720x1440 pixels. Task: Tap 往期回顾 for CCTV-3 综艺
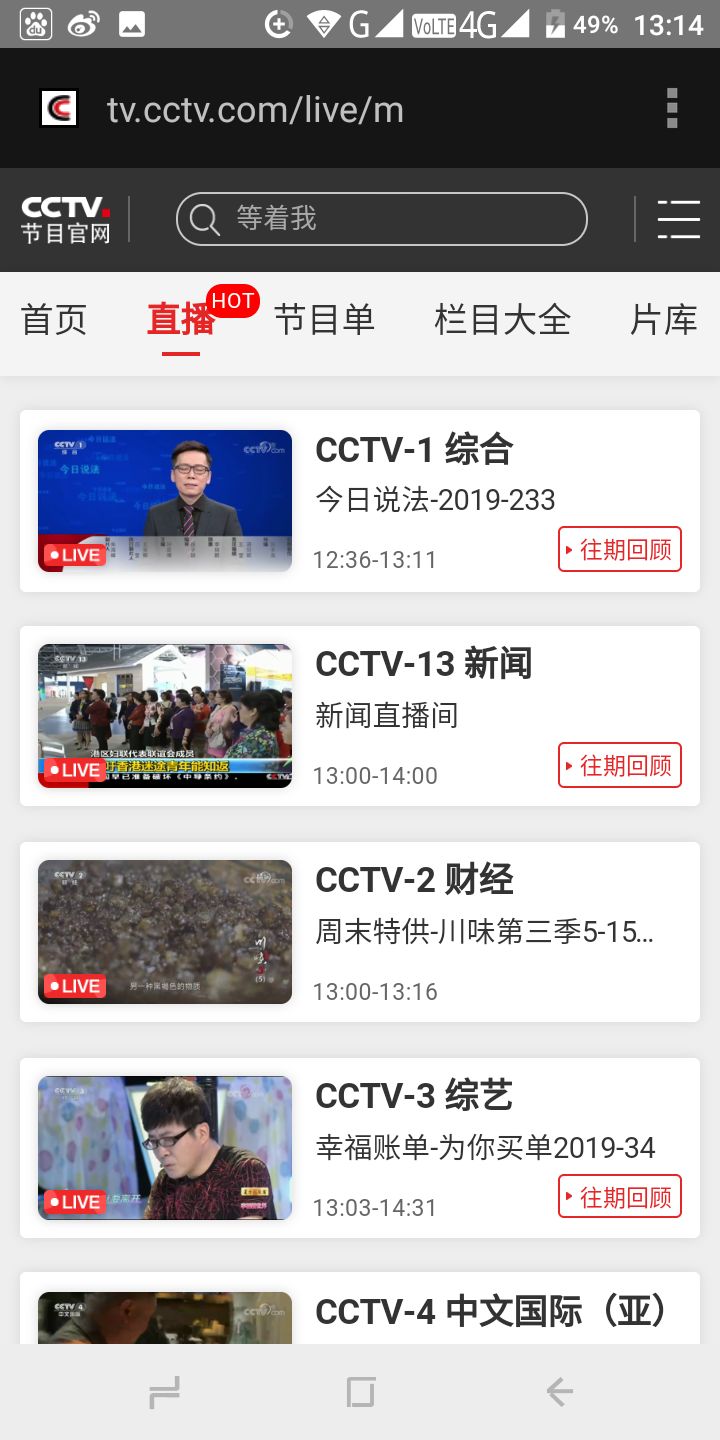tap(619, 1197)
